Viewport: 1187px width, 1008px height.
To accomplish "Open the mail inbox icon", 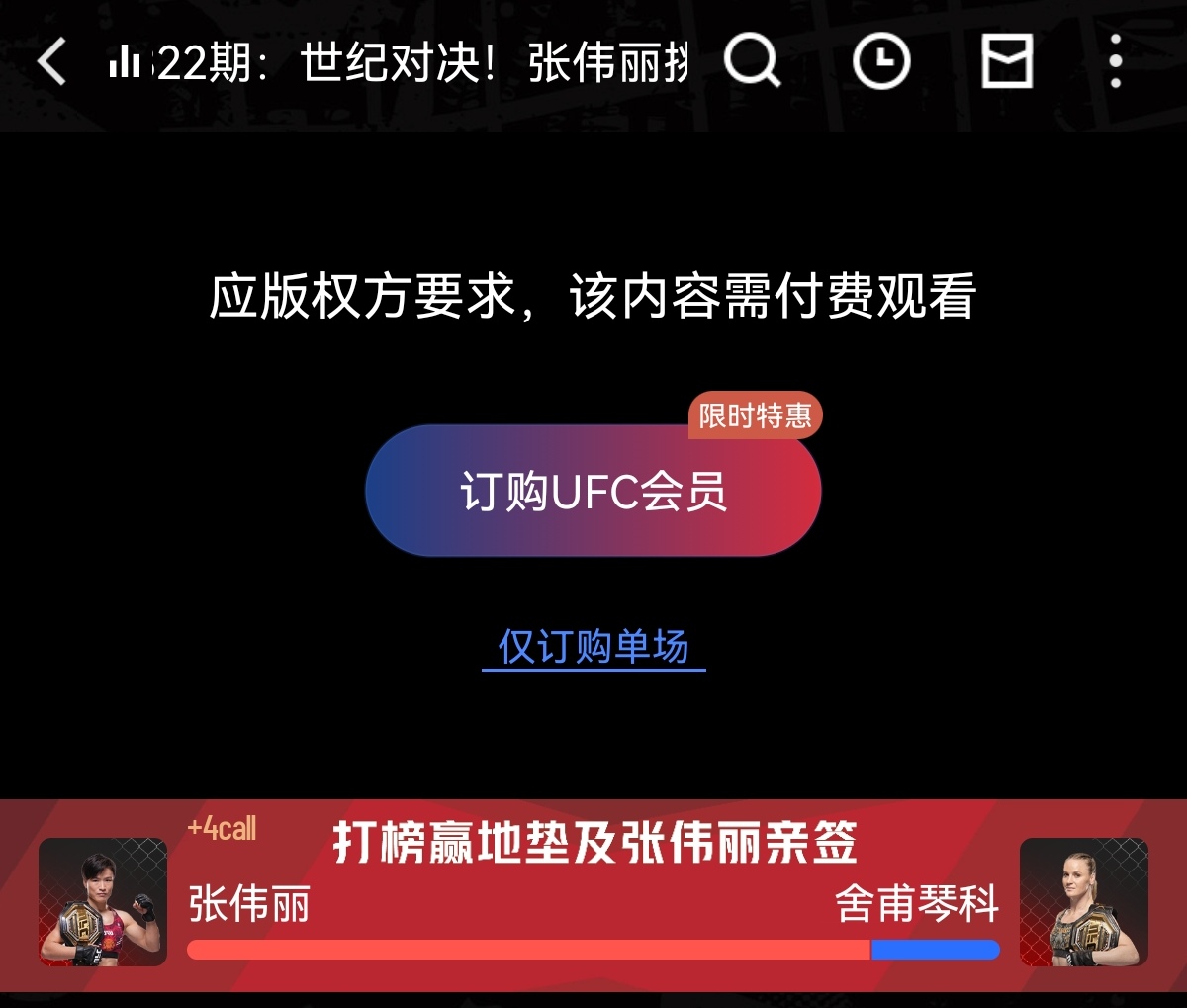I will pyautogui.click(x=1007, y=61).
